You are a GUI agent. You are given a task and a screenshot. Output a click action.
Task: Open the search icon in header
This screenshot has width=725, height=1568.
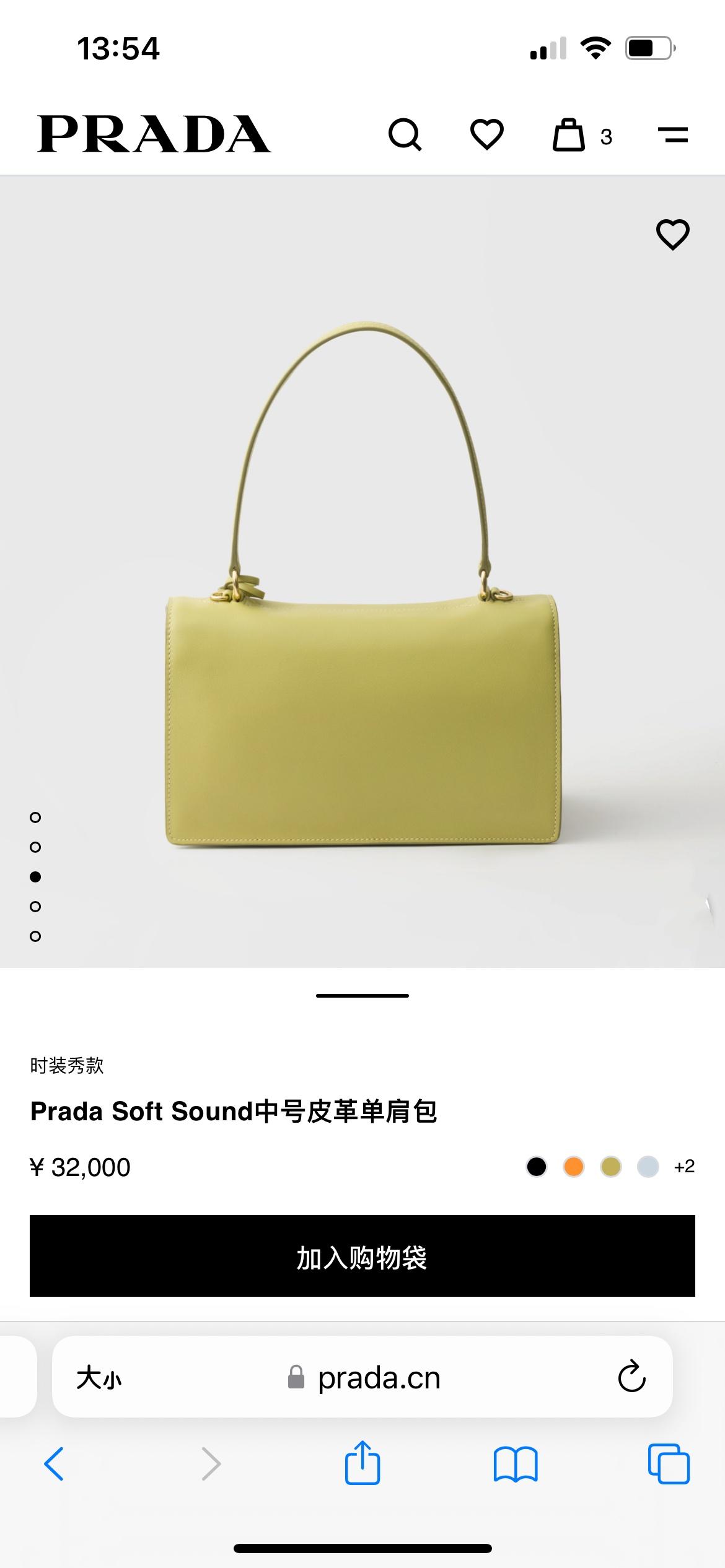point(405,134)
